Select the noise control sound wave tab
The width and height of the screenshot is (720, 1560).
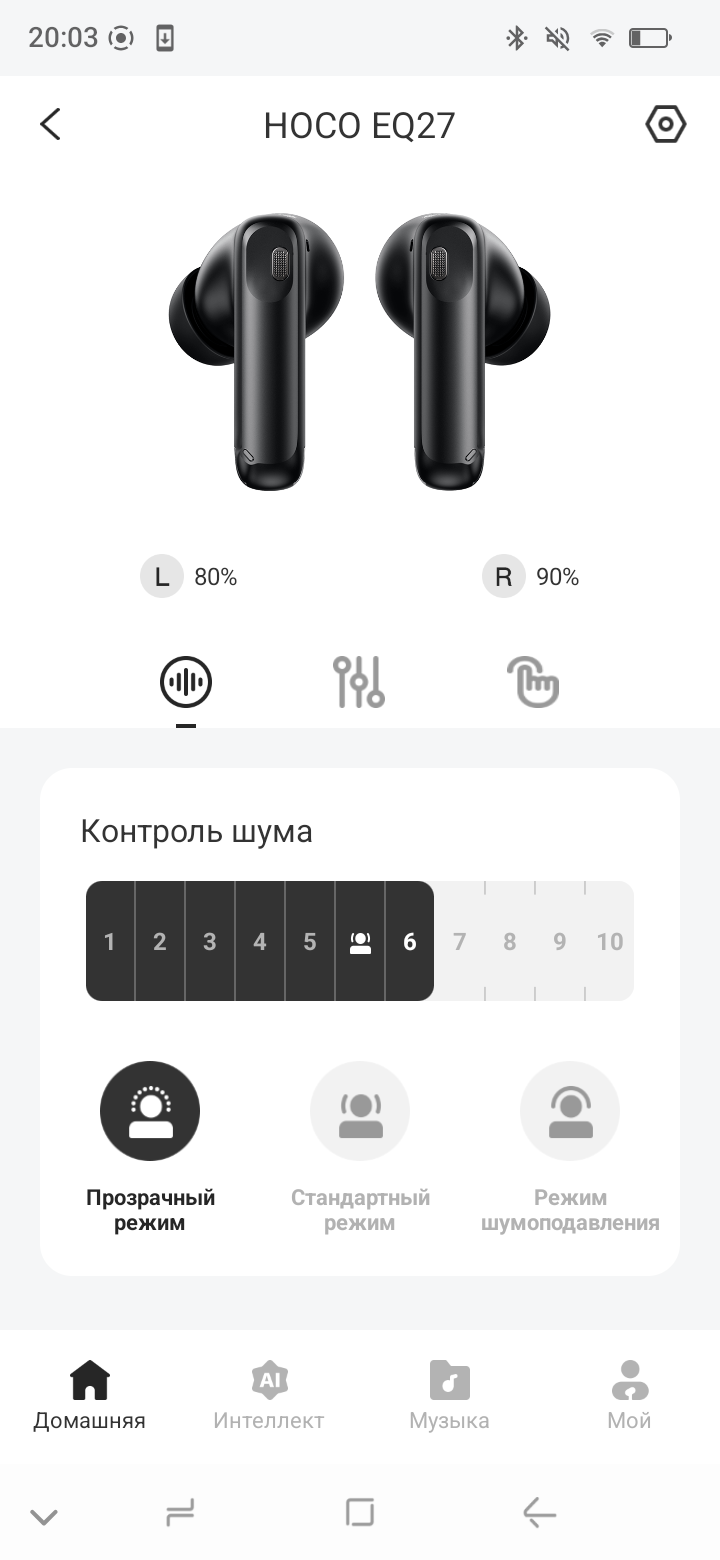(x=186, y=682)
